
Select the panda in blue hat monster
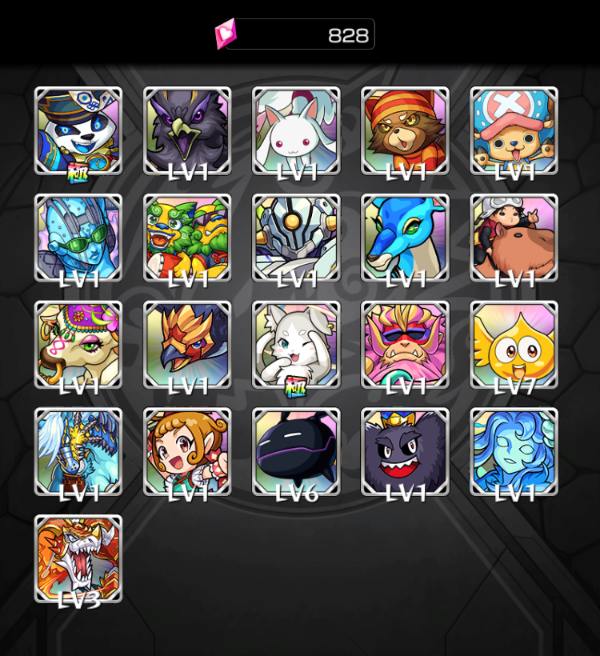click(x=78, y=131)
